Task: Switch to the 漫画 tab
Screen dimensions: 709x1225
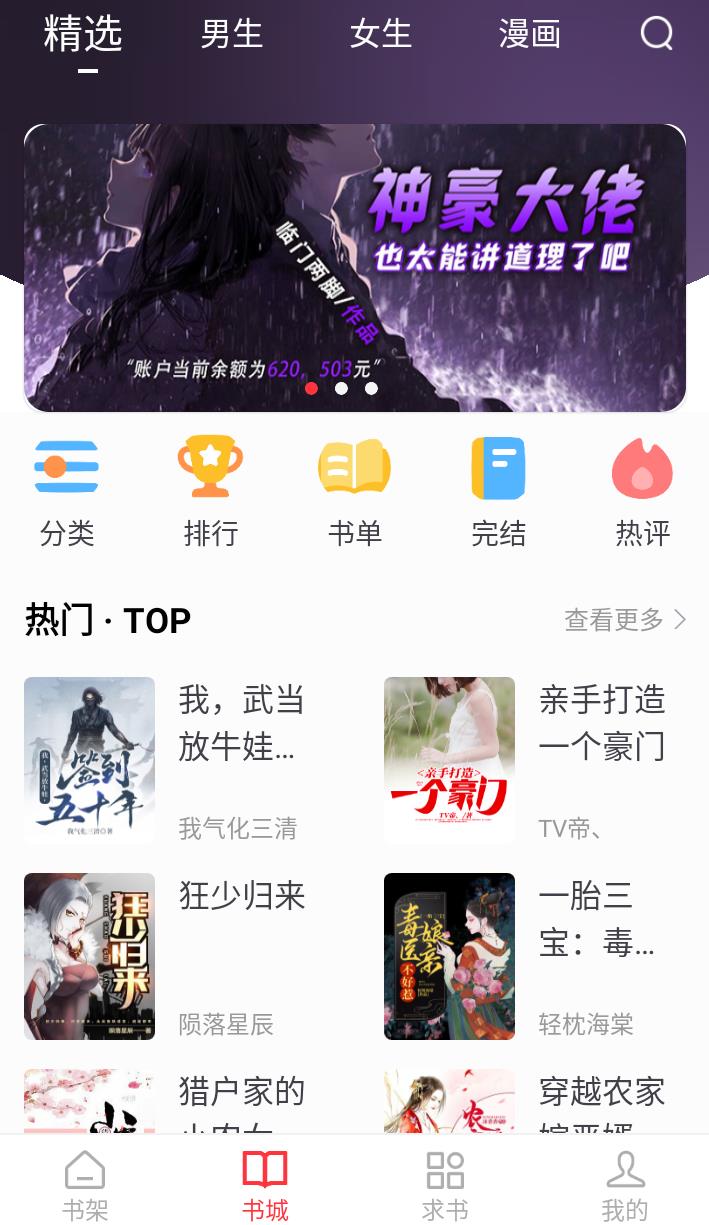Action: (x=529, y=34)
